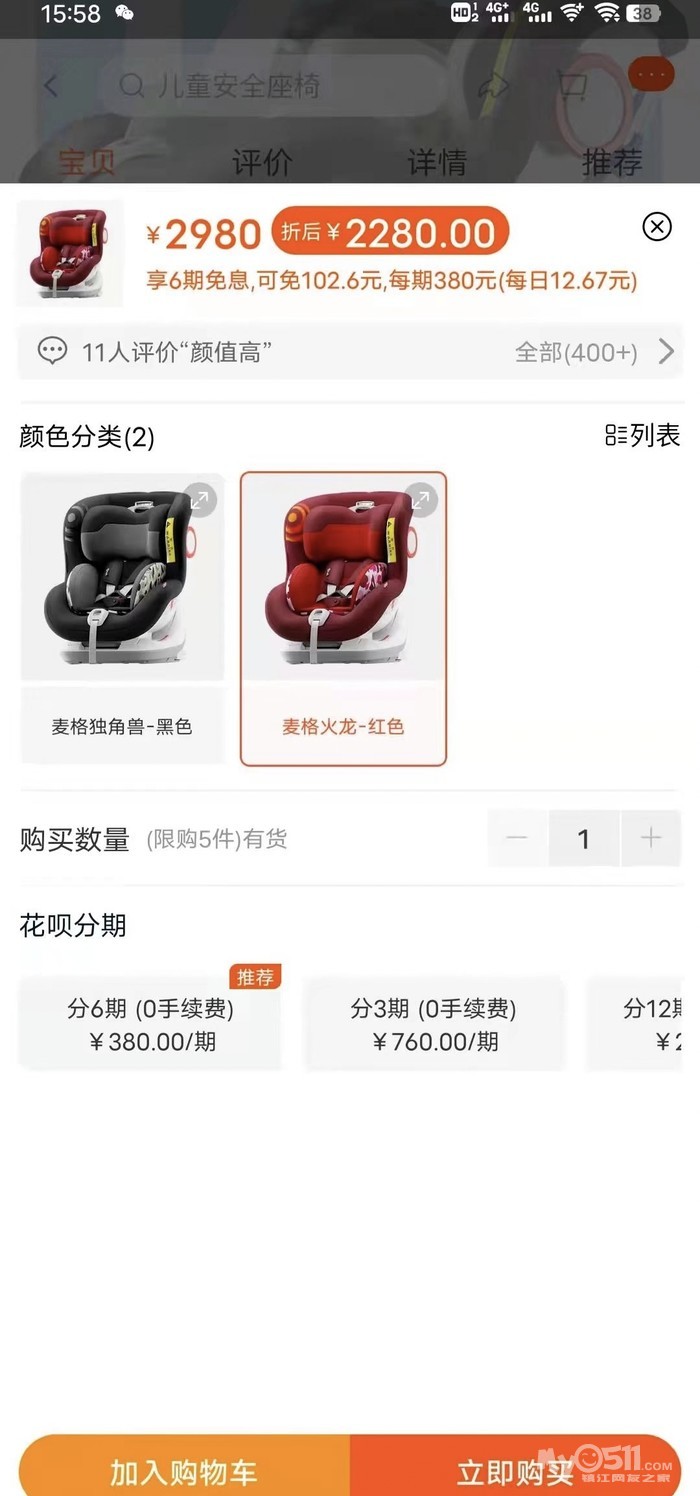The height and width of the screenshot is (1496, 700).
Task: Increase purchase quantity by one
Action: pyautogui.click(x=651, y=838)
